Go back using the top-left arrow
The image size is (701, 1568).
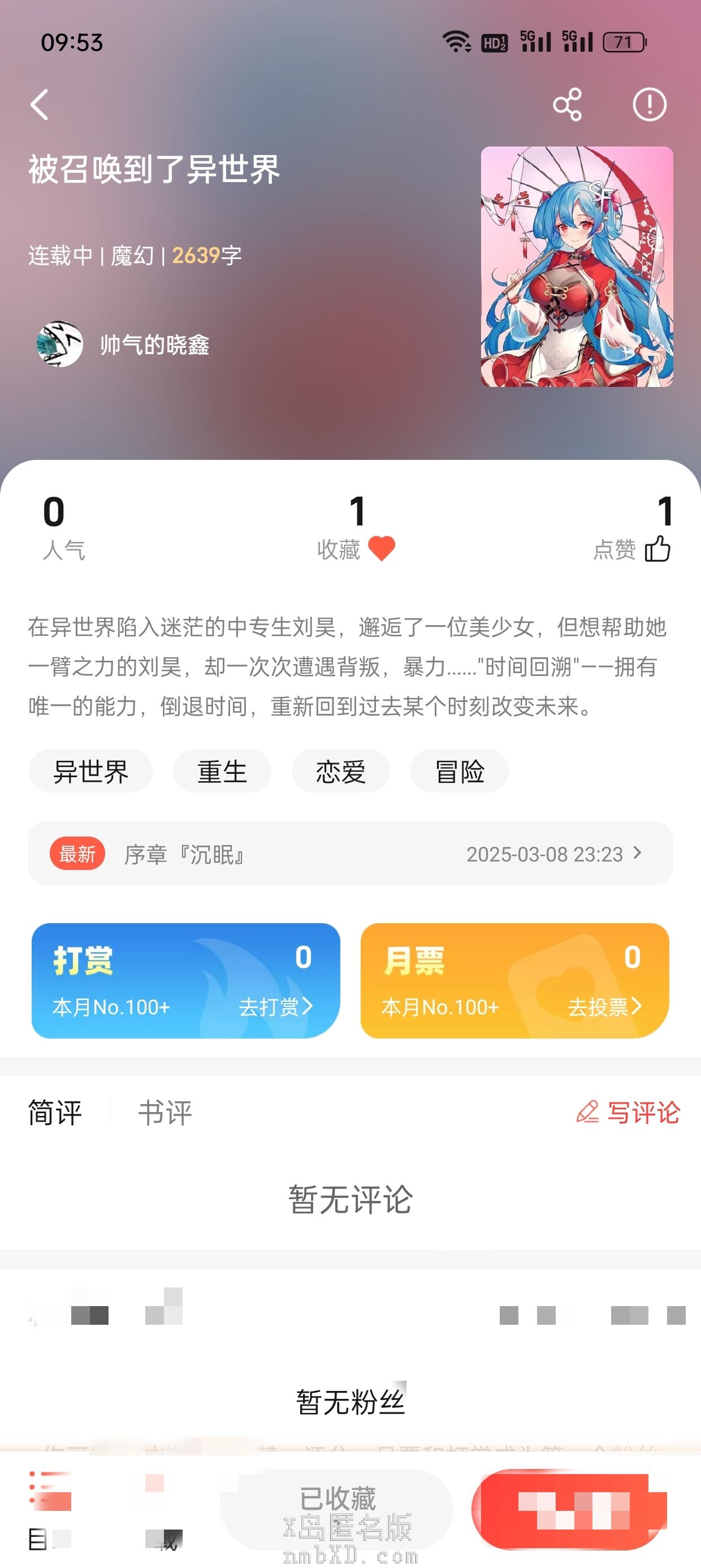click(40, 105)
